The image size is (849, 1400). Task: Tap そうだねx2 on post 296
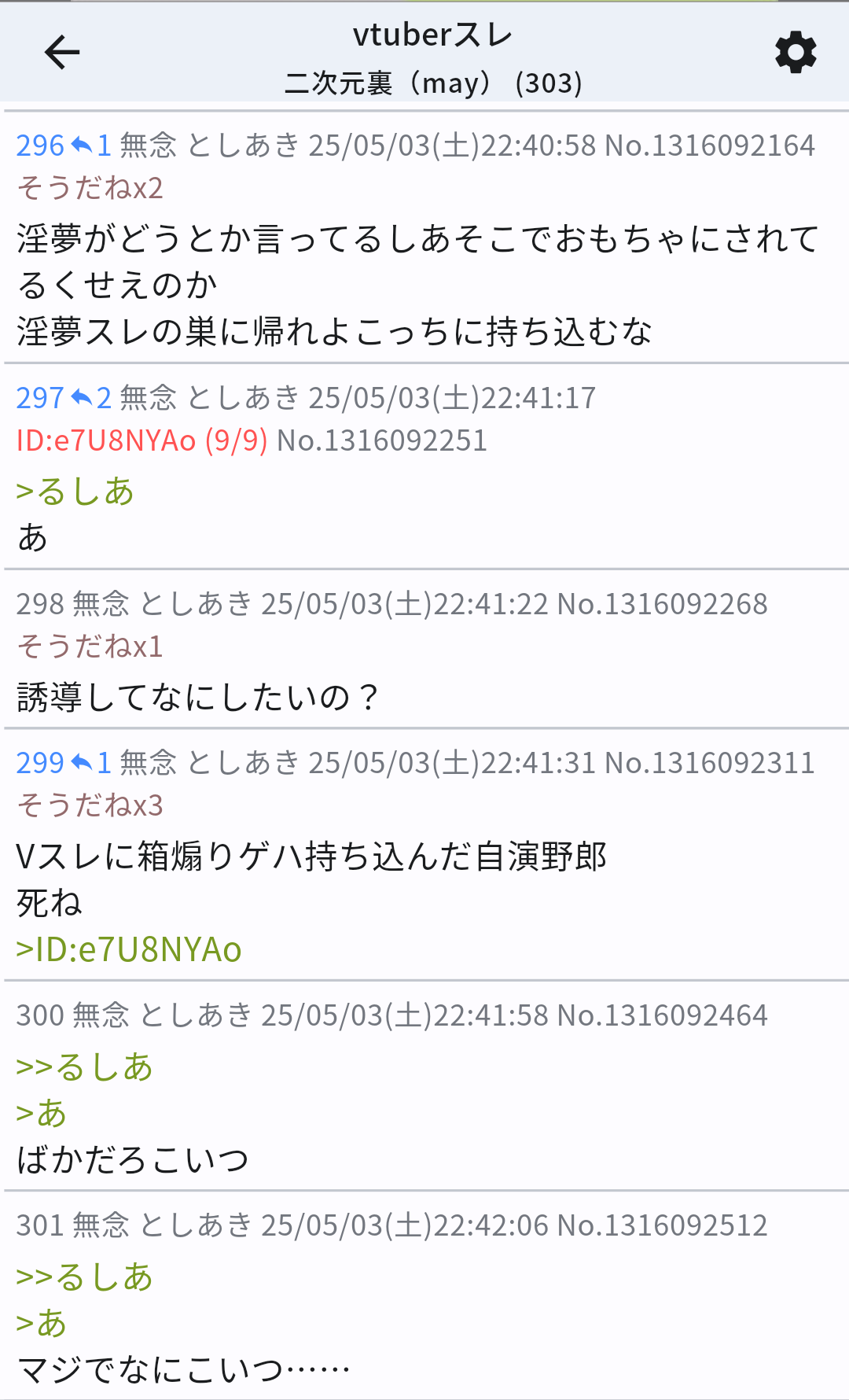[90, 188]
